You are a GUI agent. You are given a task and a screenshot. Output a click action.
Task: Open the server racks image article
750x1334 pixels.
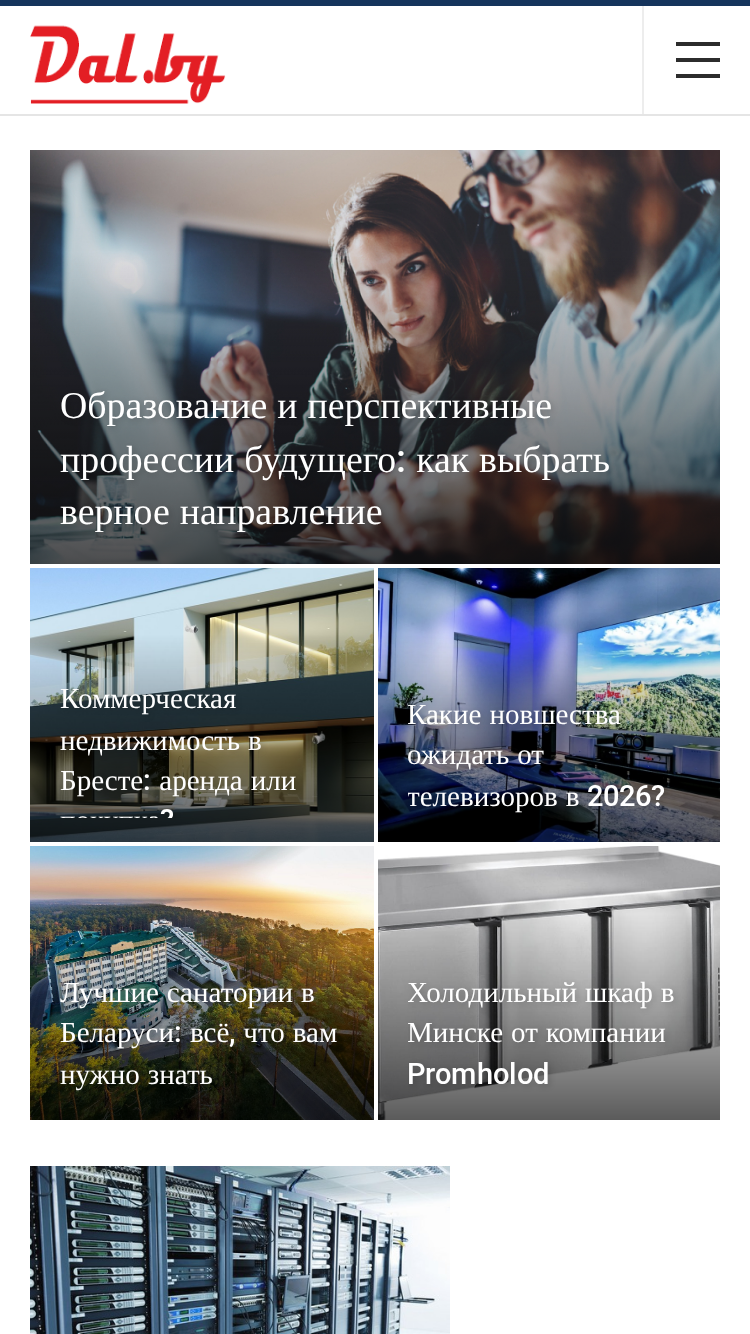240,1250
